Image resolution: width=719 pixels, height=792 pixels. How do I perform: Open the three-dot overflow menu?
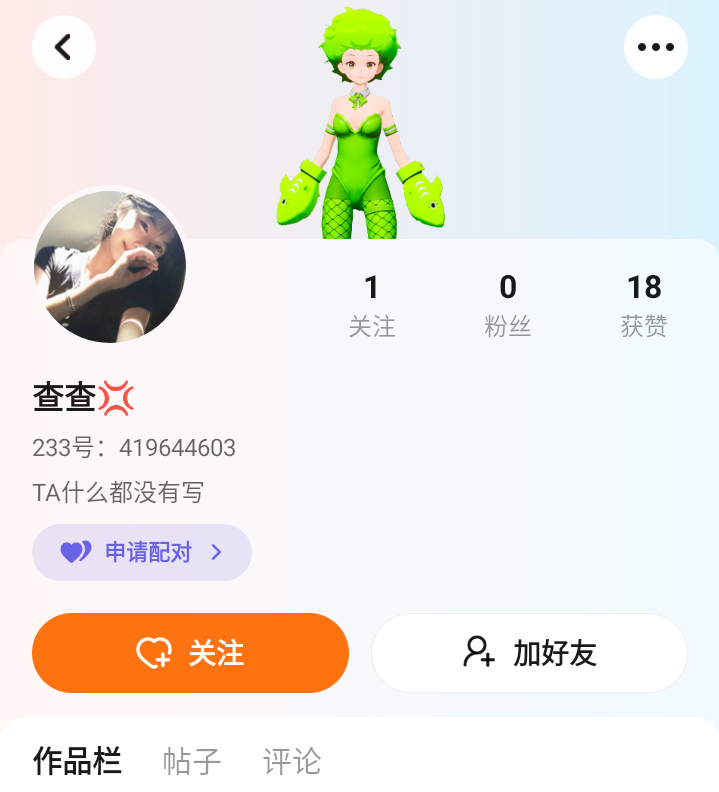point(655,47)
